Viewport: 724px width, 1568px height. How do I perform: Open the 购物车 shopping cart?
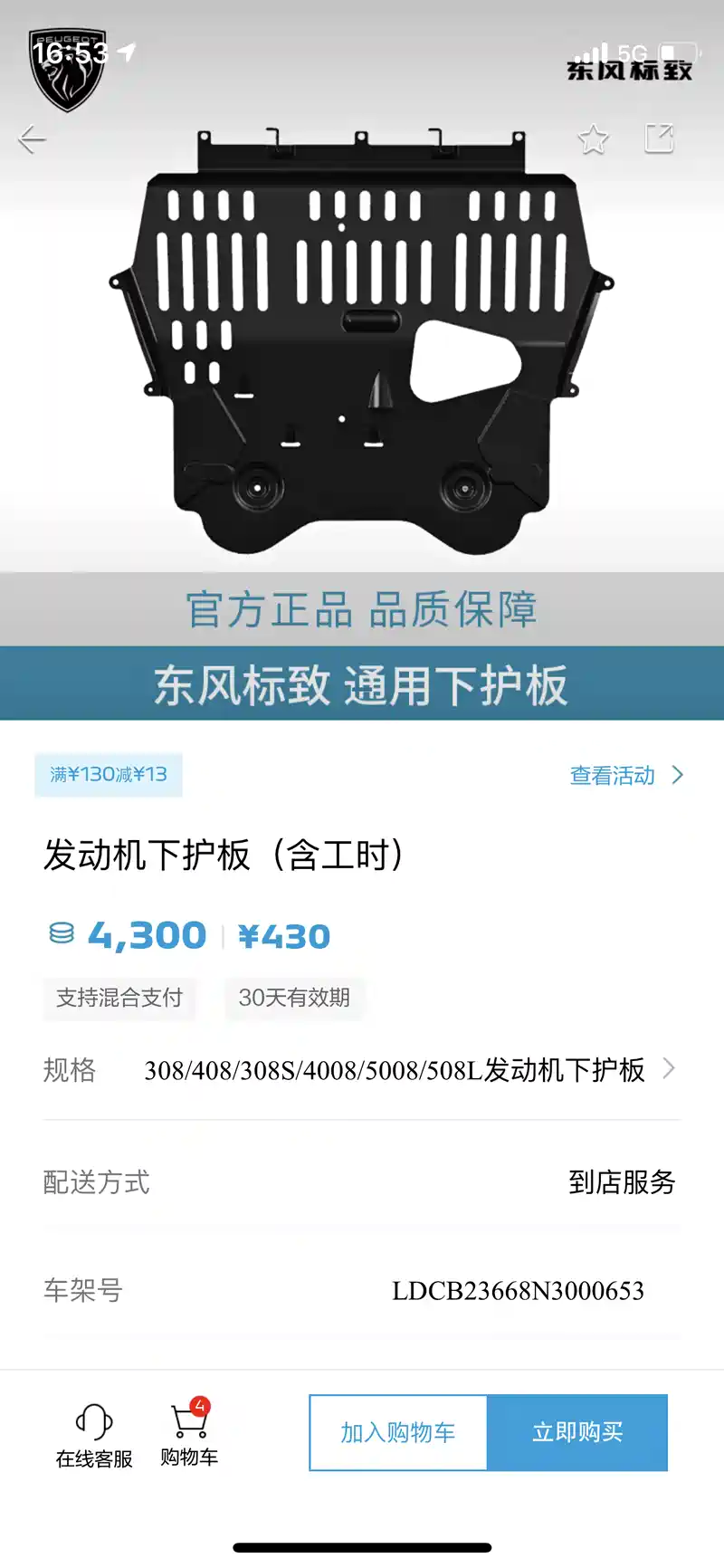[189, 1434]
